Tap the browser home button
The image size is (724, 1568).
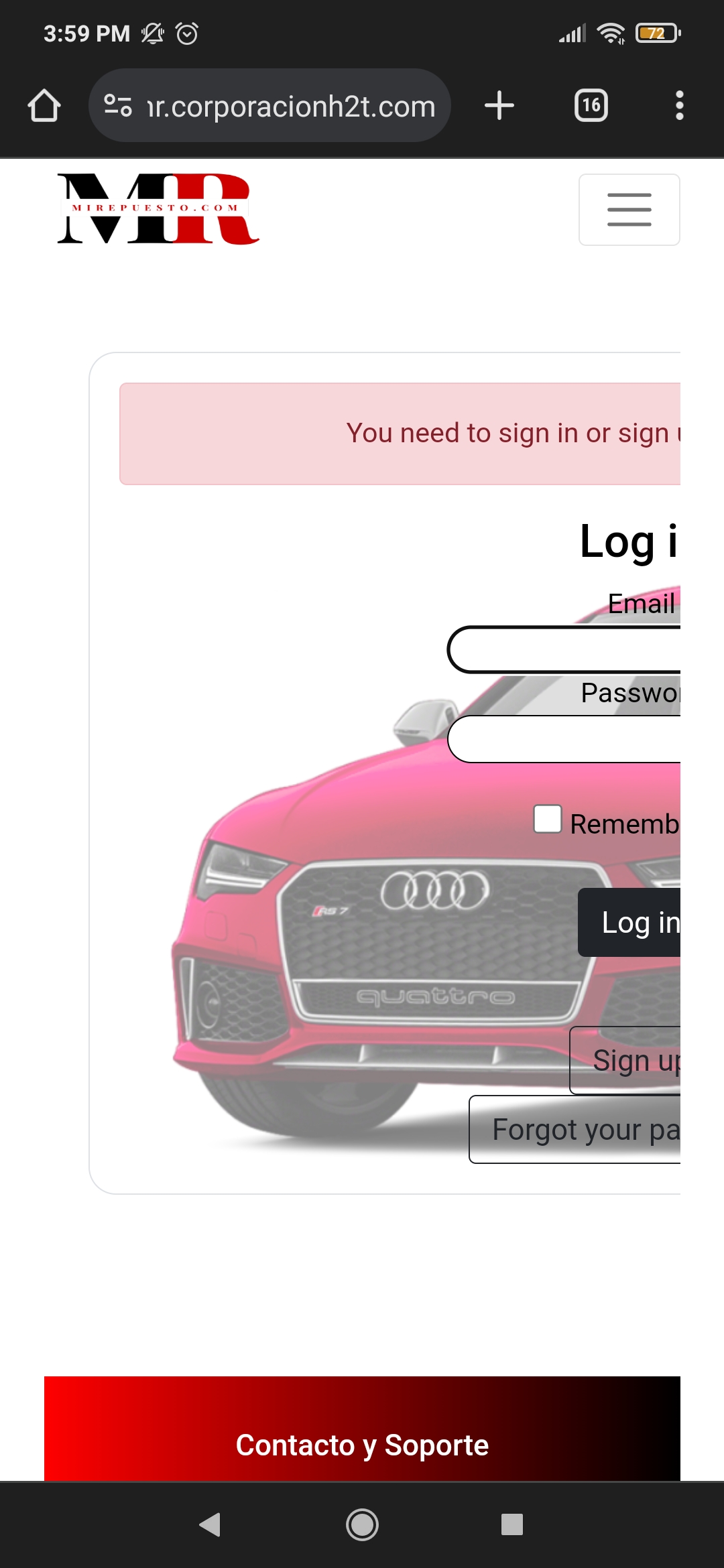[x=44, y=106]
